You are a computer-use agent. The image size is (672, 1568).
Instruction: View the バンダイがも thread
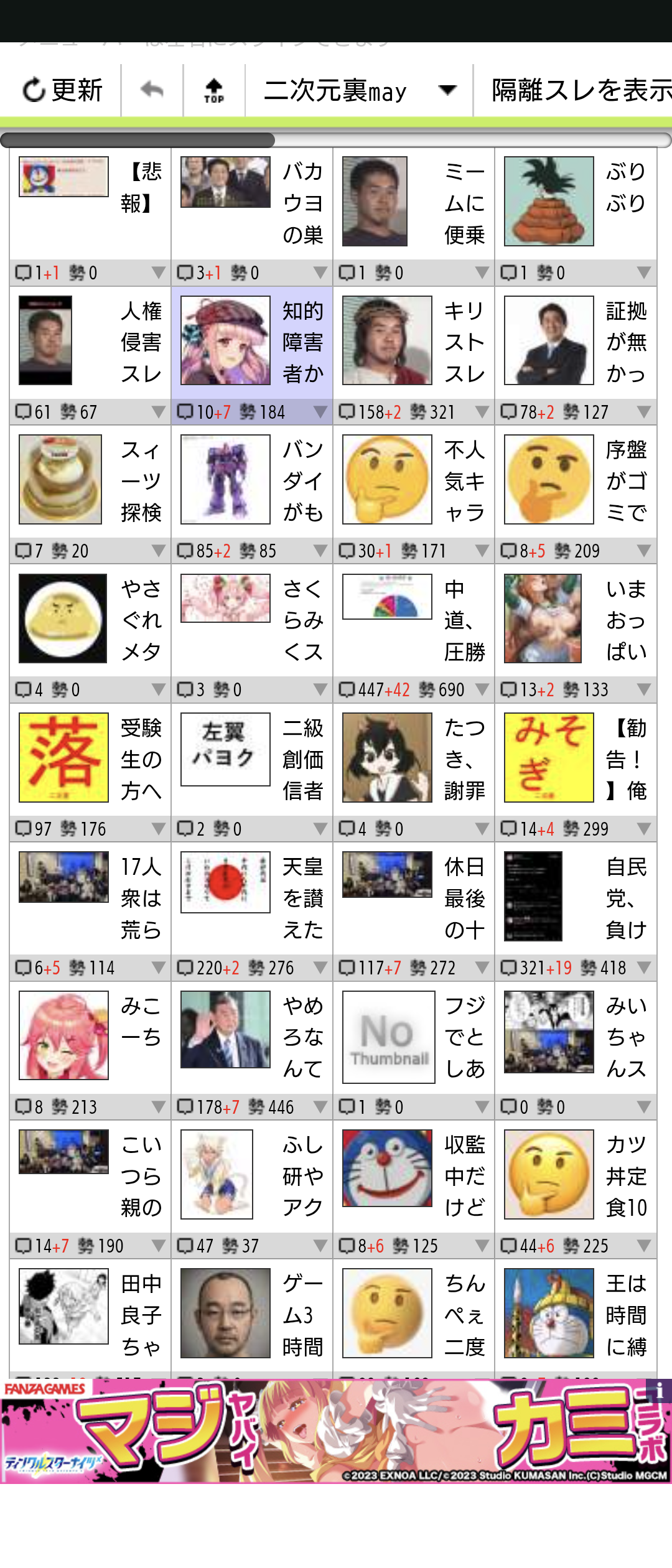252,480
